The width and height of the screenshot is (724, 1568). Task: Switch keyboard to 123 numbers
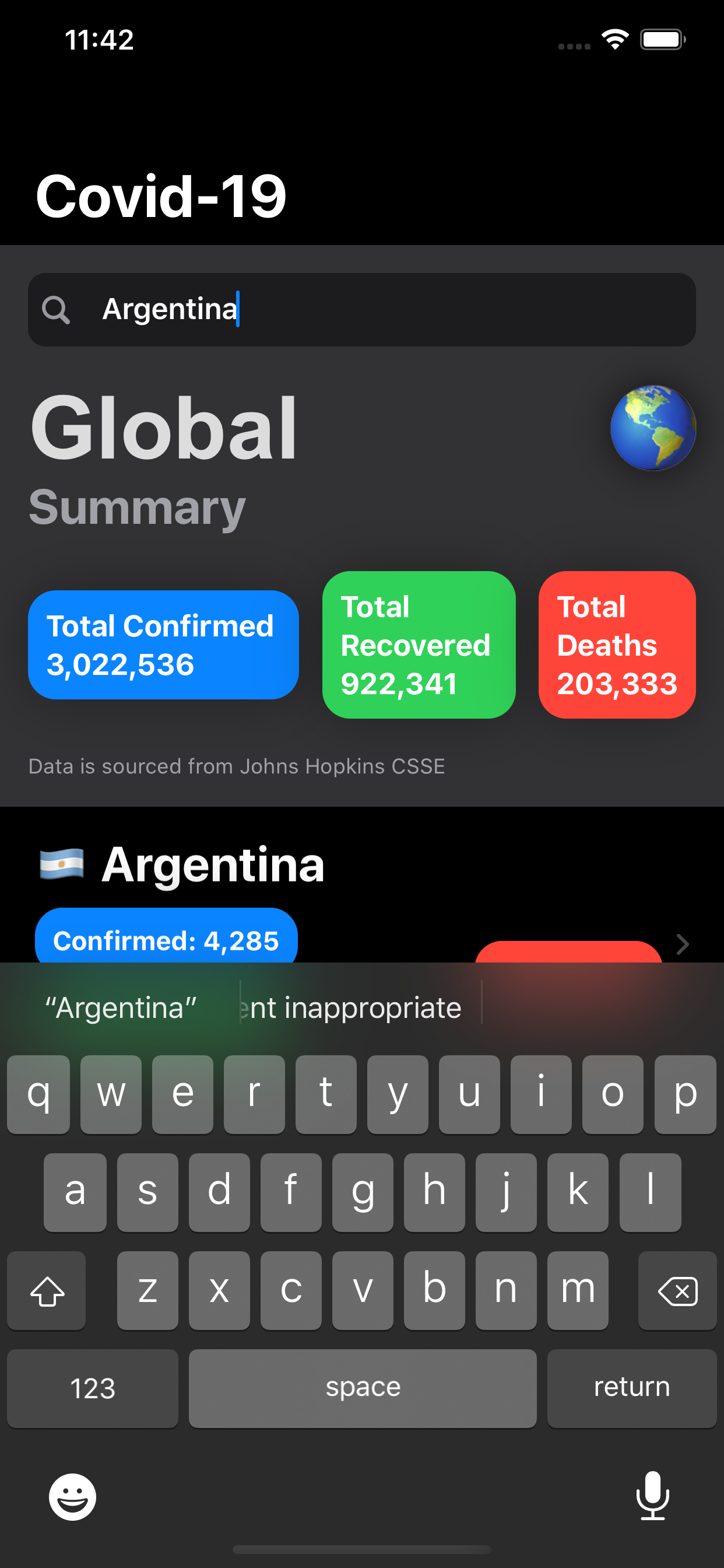coord(93,1388)
